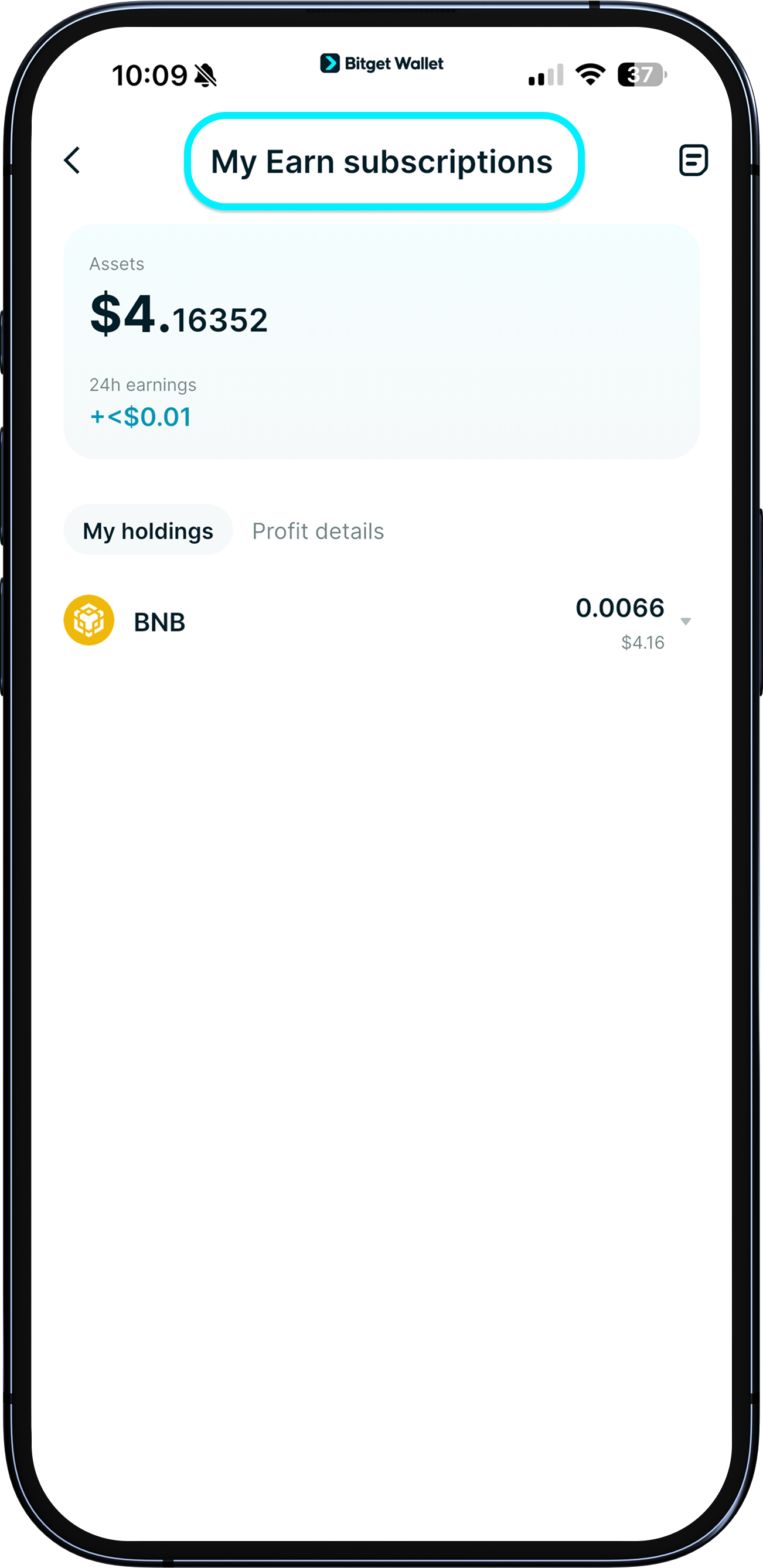Switch to the Profit details tab
This screenshot has width=763, height=1568.
click(318, 530)
